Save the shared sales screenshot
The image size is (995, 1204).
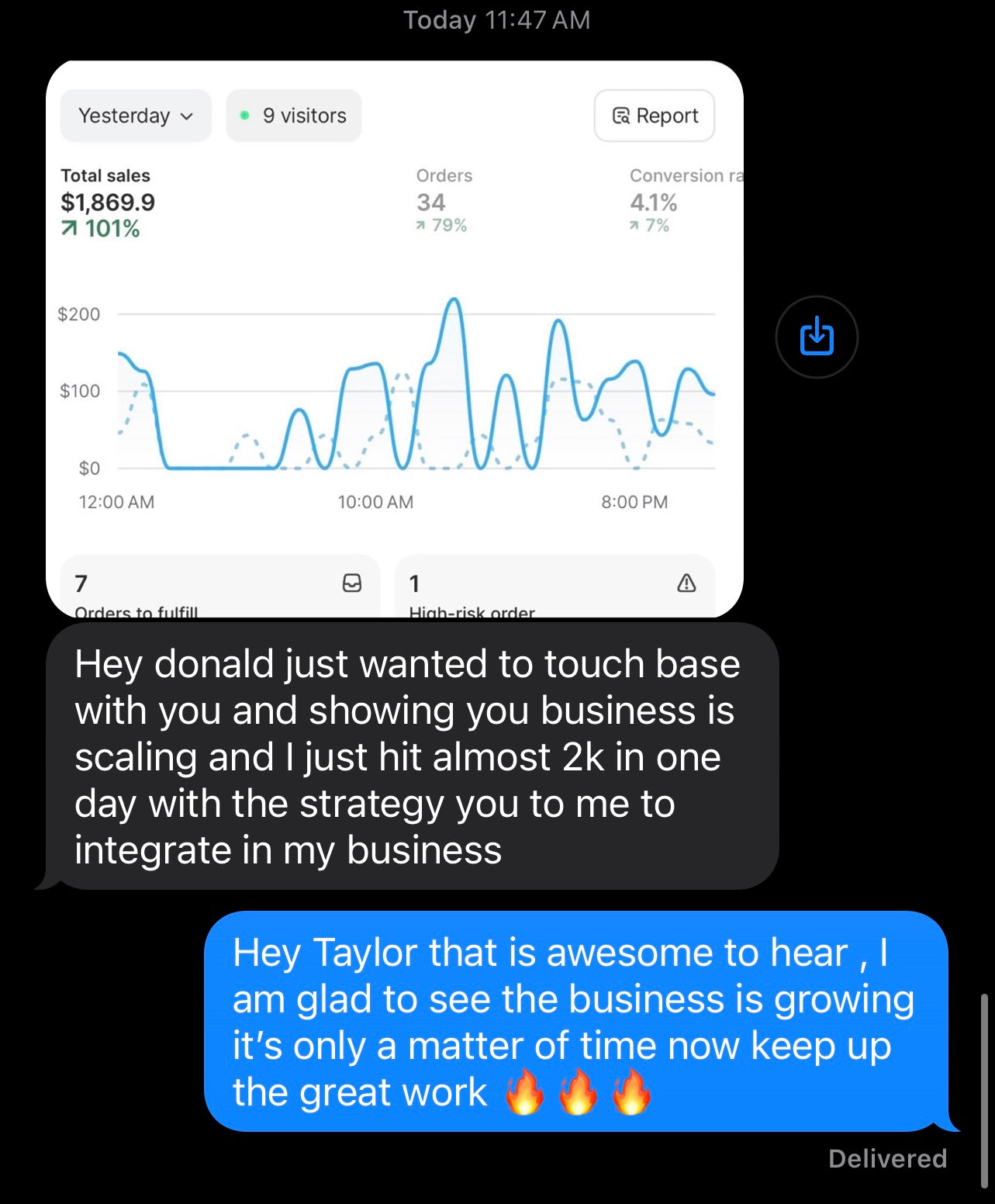tap(816, 337)
